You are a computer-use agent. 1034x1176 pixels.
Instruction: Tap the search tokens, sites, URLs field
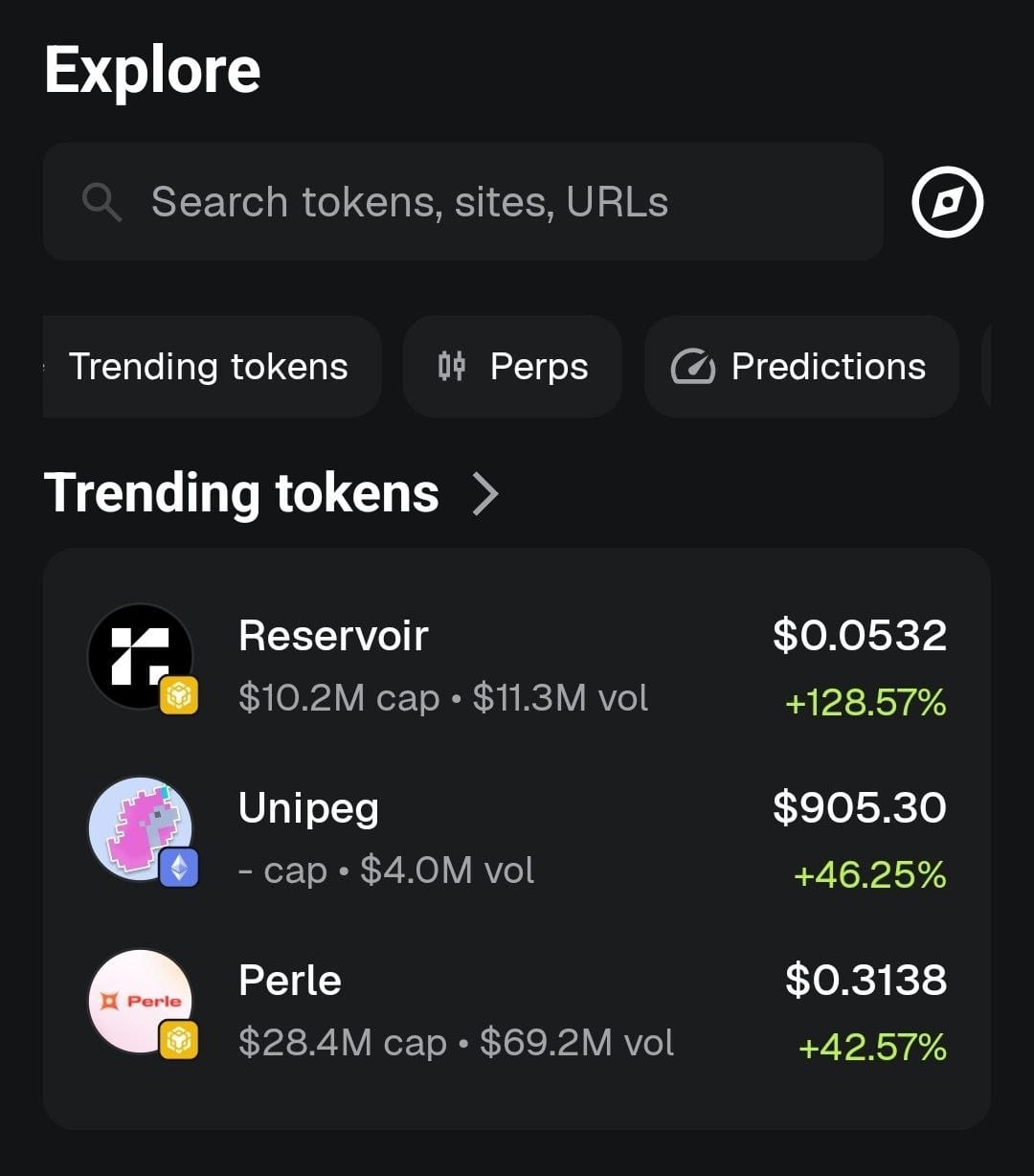[x=462, y=202]
